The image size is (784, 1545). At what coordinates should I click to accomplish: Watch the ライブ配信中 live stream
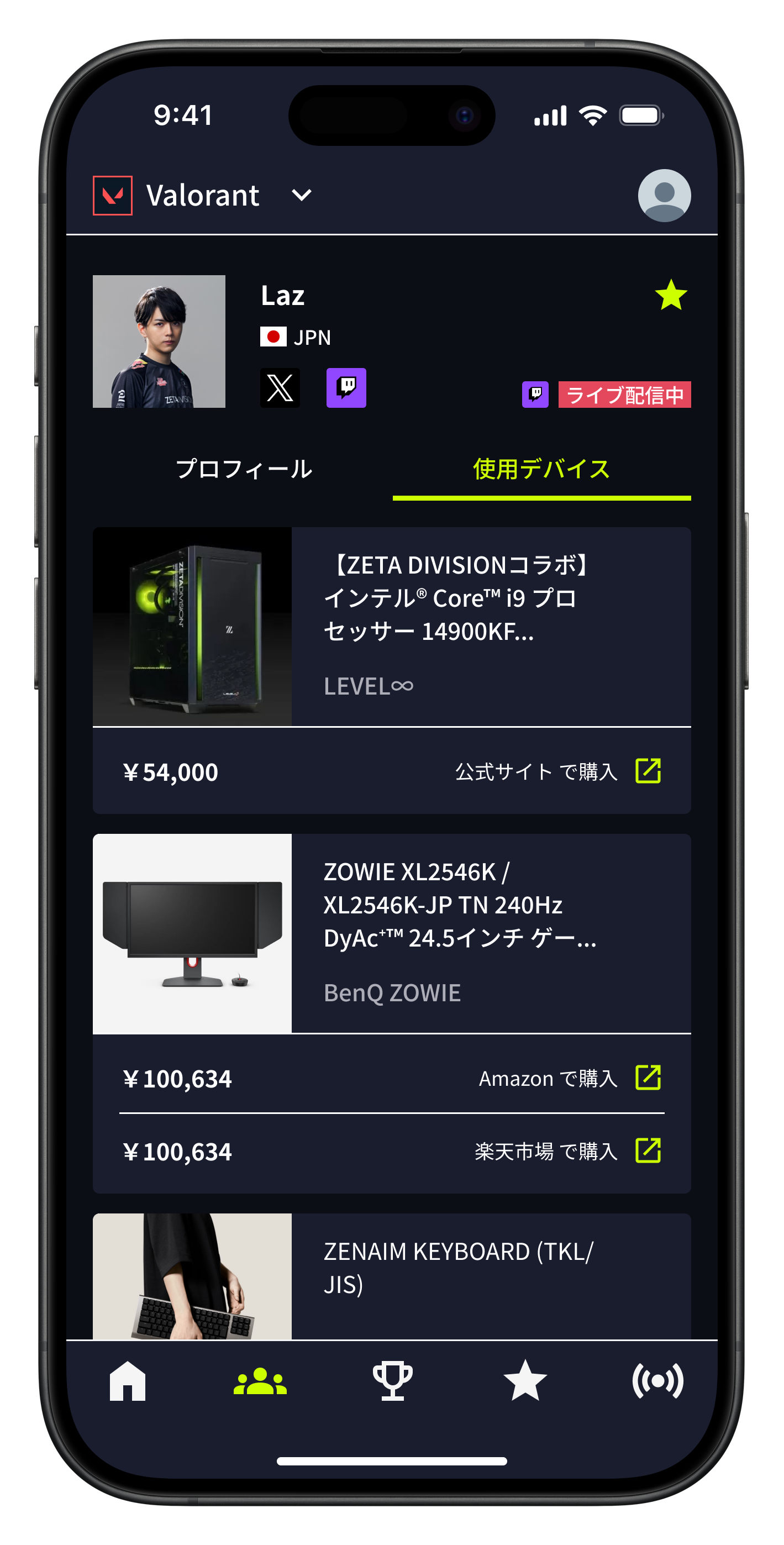pos(623,395)
